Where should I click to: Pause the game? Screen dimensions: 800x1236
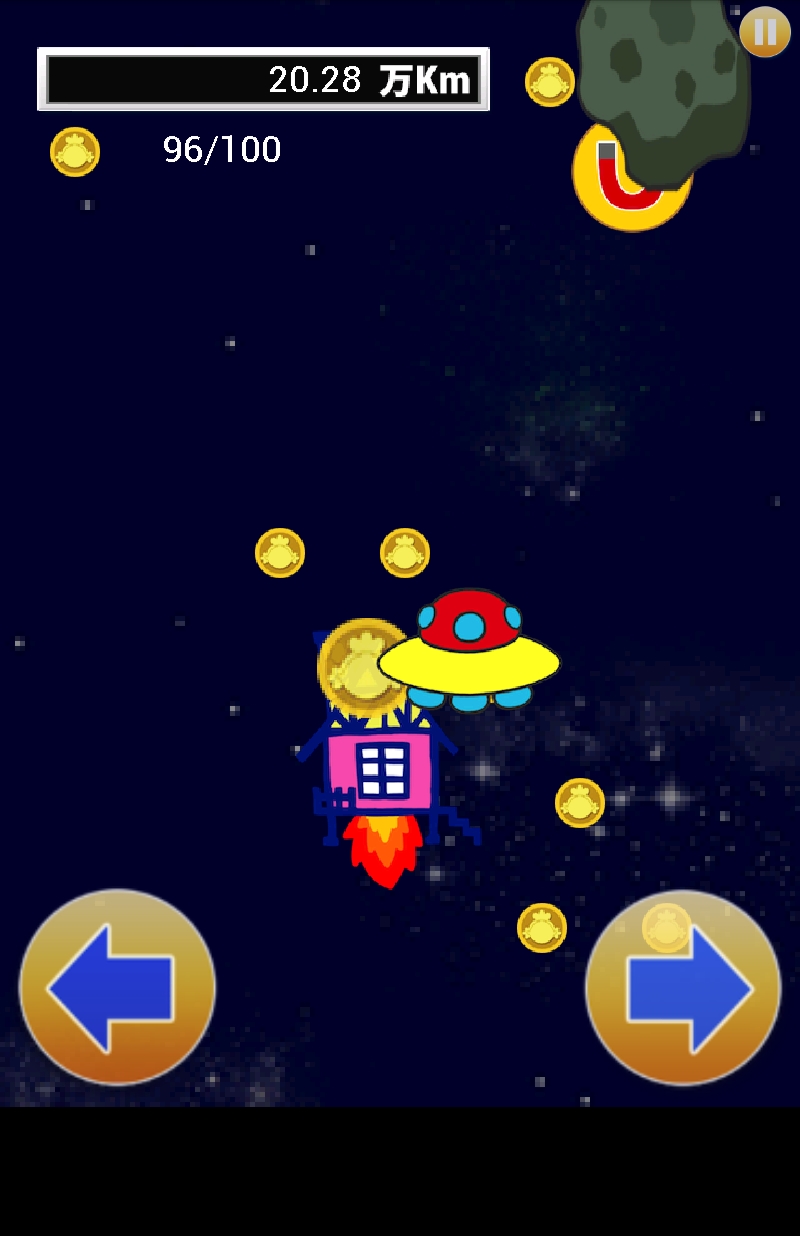tap(765, 32)
